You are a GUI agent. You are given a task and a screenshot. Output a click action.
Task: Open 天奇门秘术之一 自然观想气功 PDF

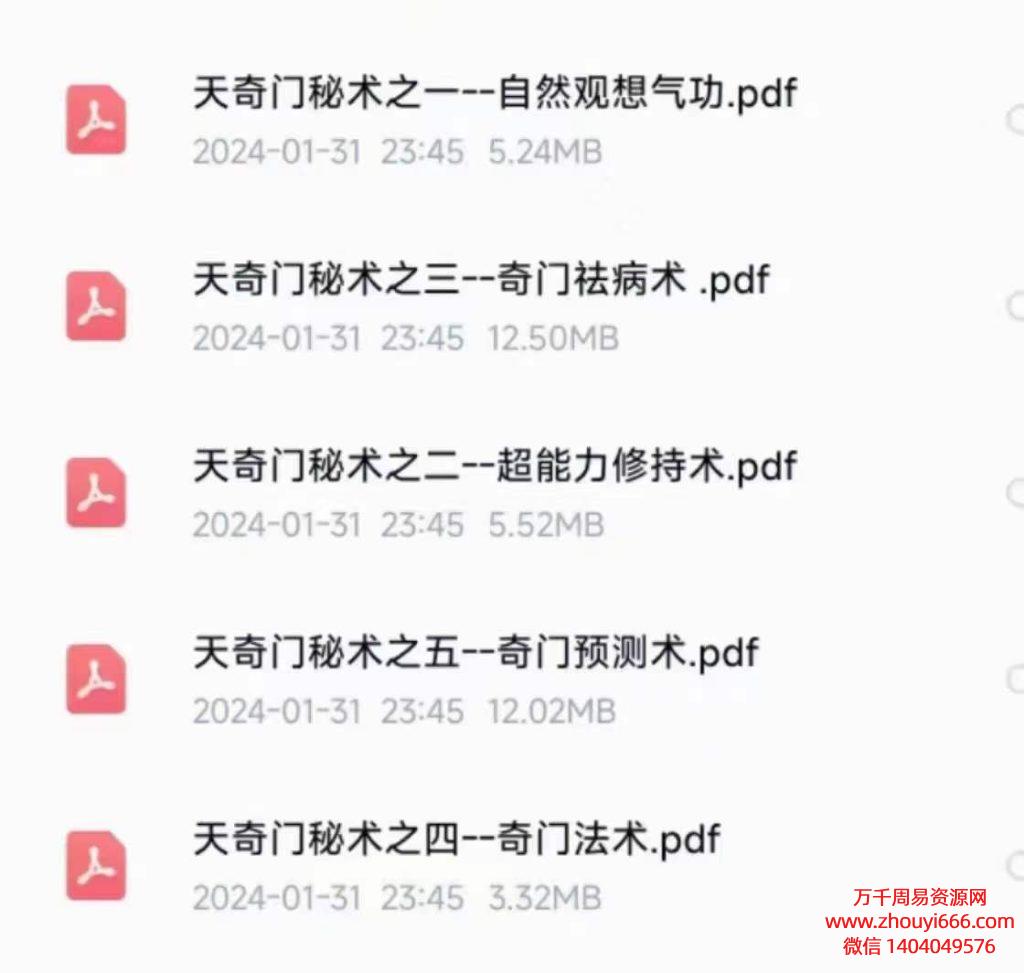(494, 95)
